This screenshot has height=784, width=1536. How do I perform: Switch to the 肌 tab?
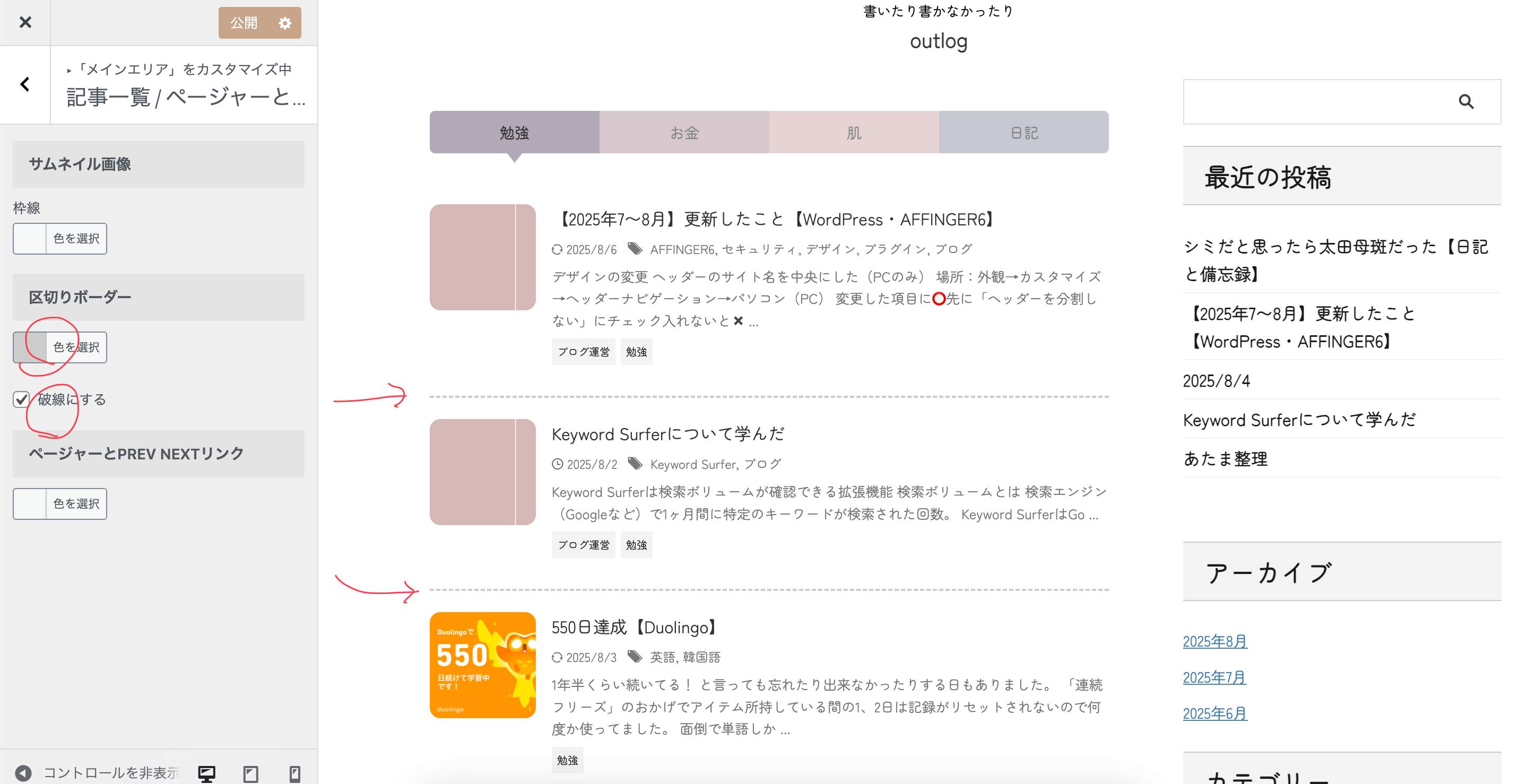[x=854, y=133]
